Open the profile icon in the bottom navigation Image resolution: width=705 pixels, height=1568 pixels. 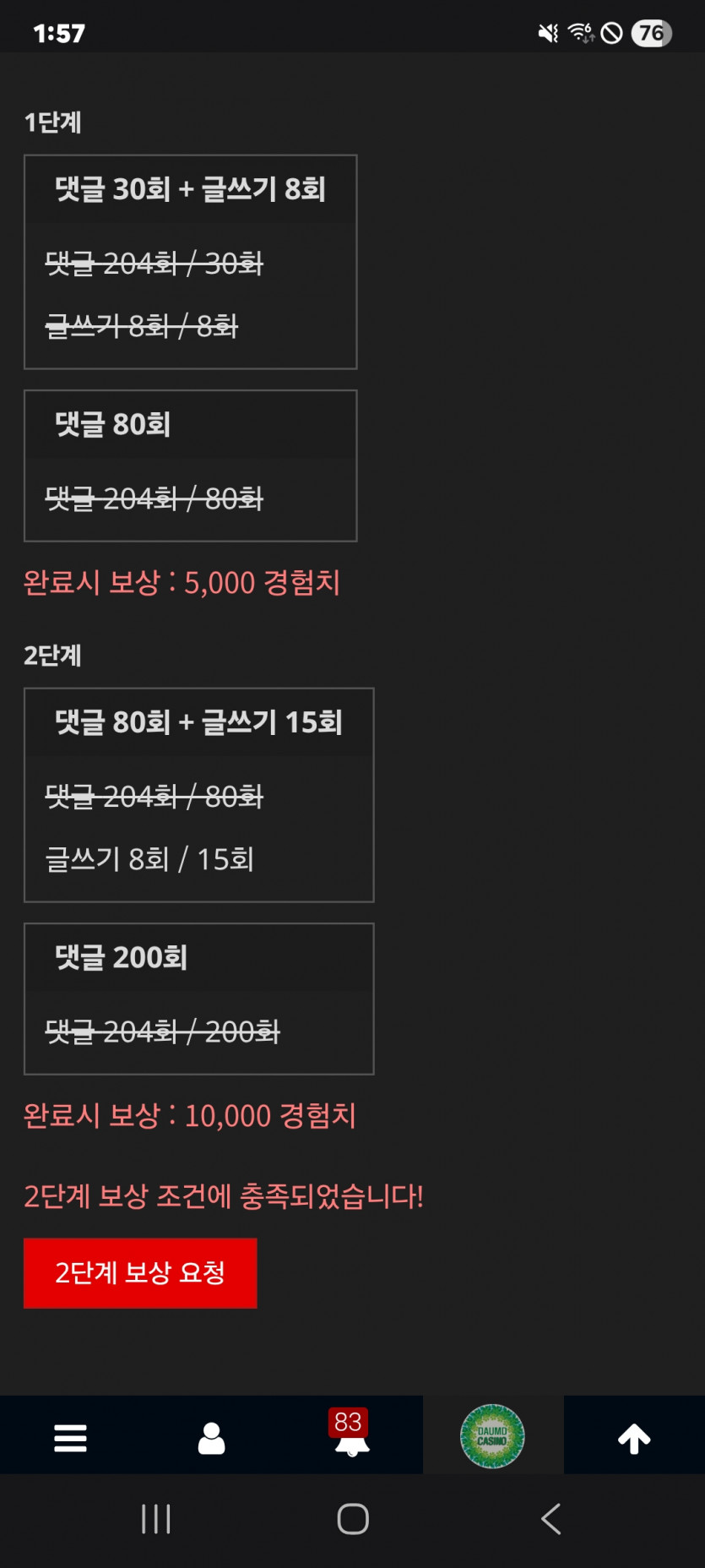point(211,1436)
